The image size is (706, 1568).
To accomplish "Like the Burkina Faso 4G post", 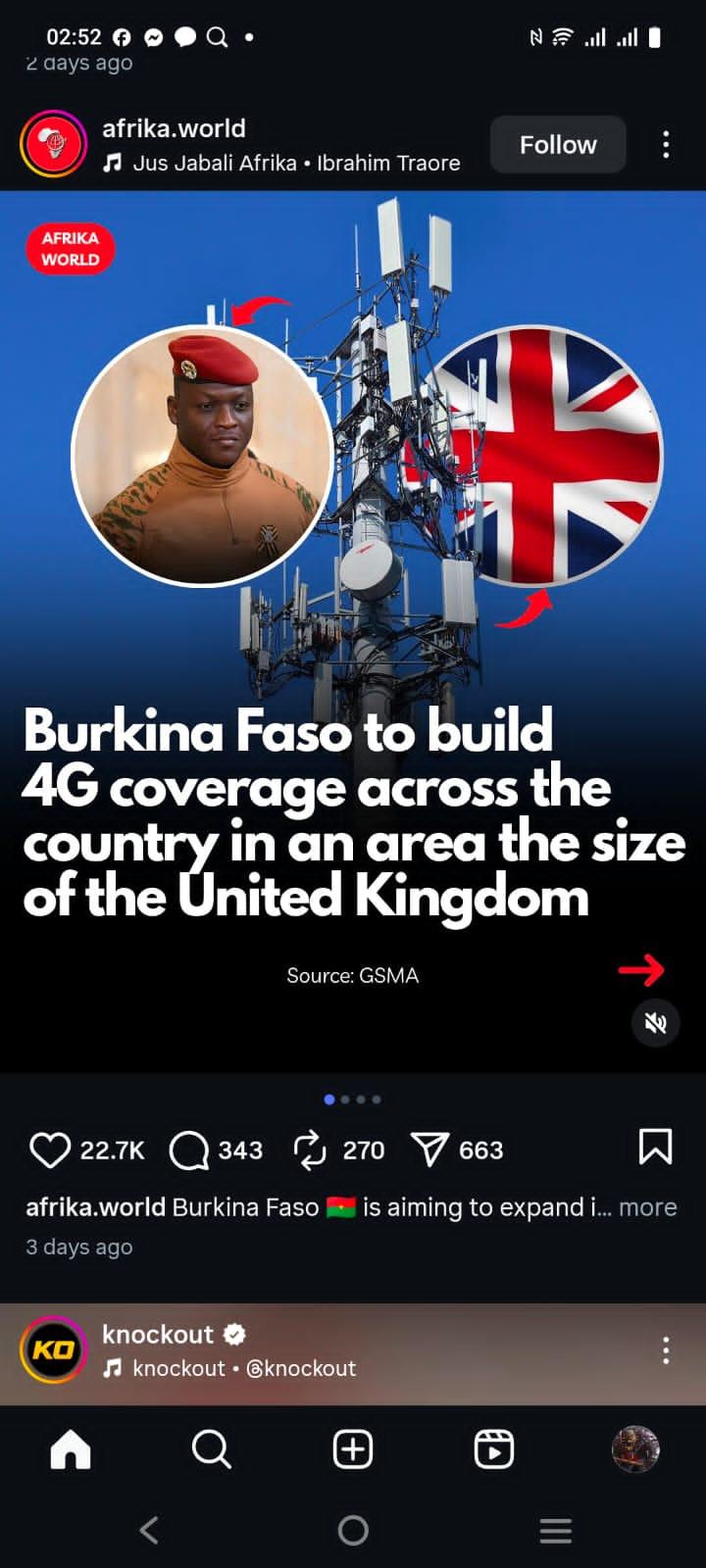I will 50,1150.
